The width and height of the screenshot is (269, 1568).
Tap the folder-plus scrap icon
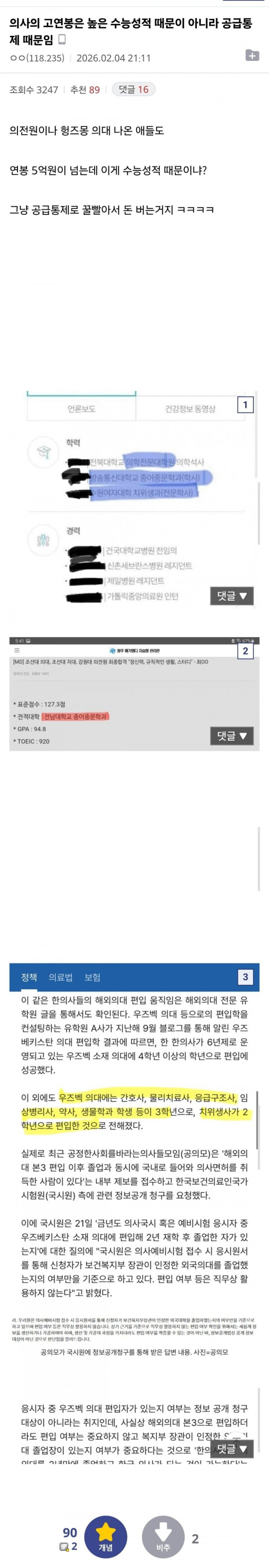[x=252, y=56]
